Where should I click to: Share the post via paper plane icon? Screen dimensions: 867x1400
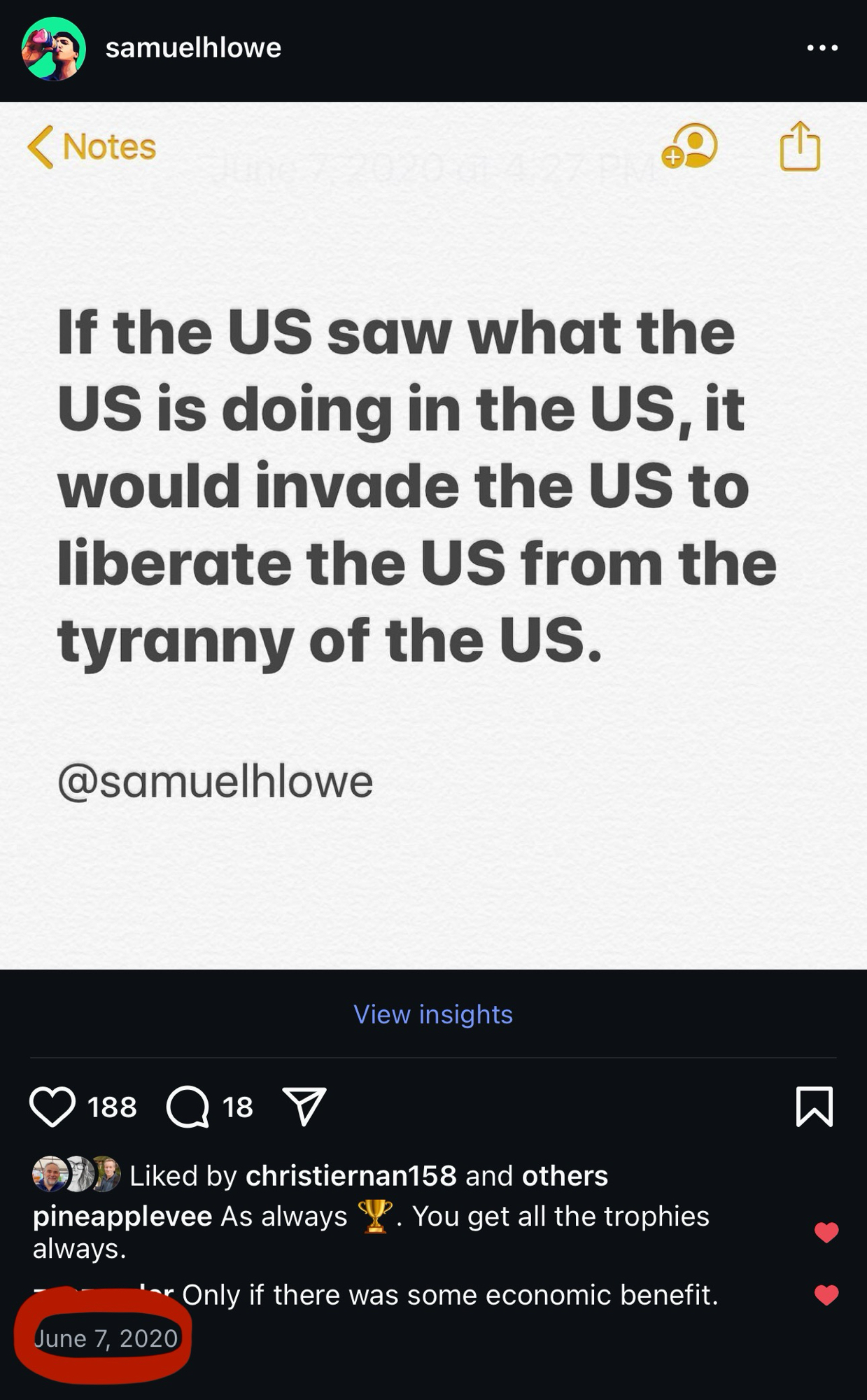(x=304, y=1107)
